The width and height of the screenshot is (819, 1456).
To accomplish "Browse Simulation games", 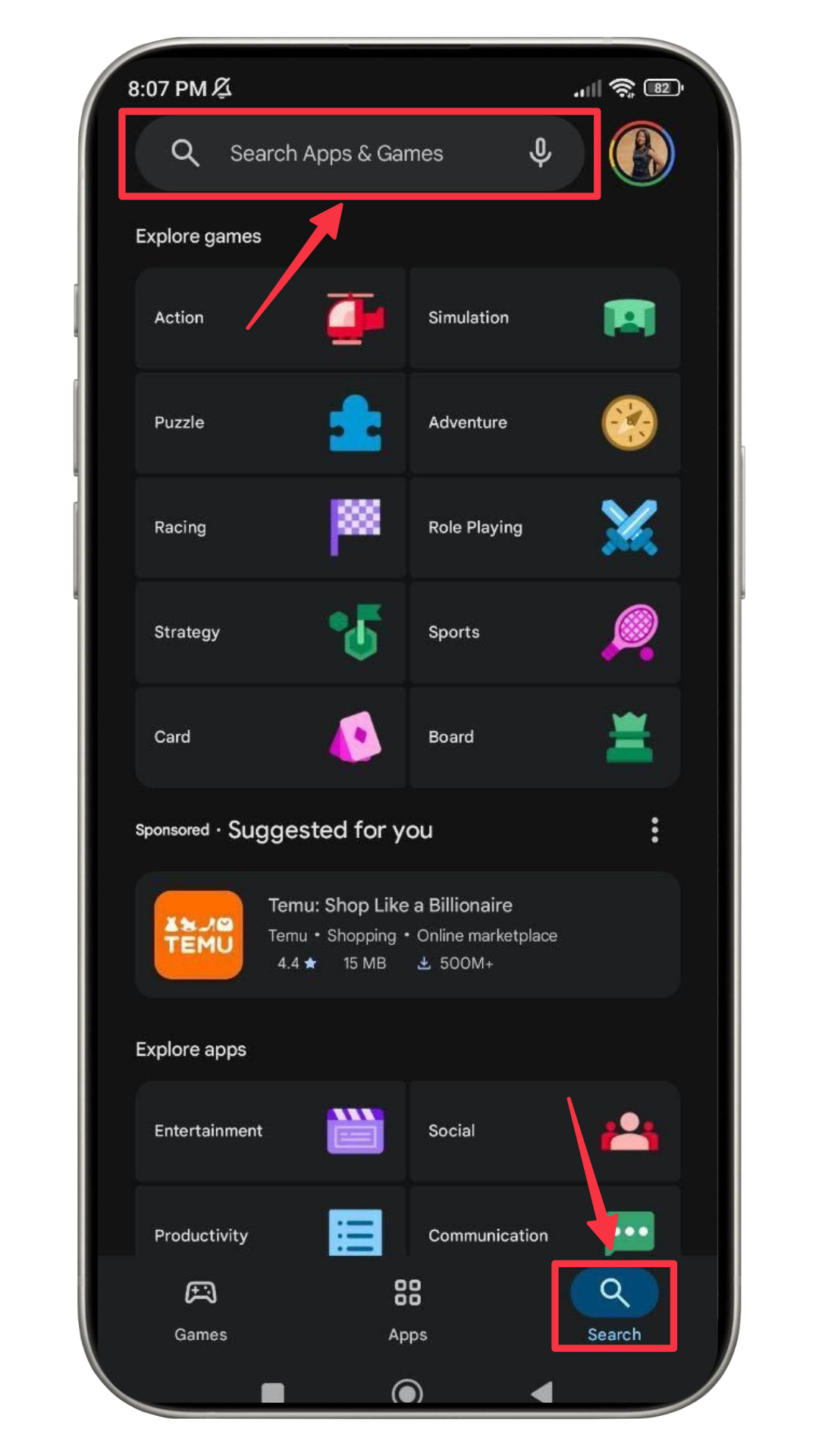I will pos(544,318).
